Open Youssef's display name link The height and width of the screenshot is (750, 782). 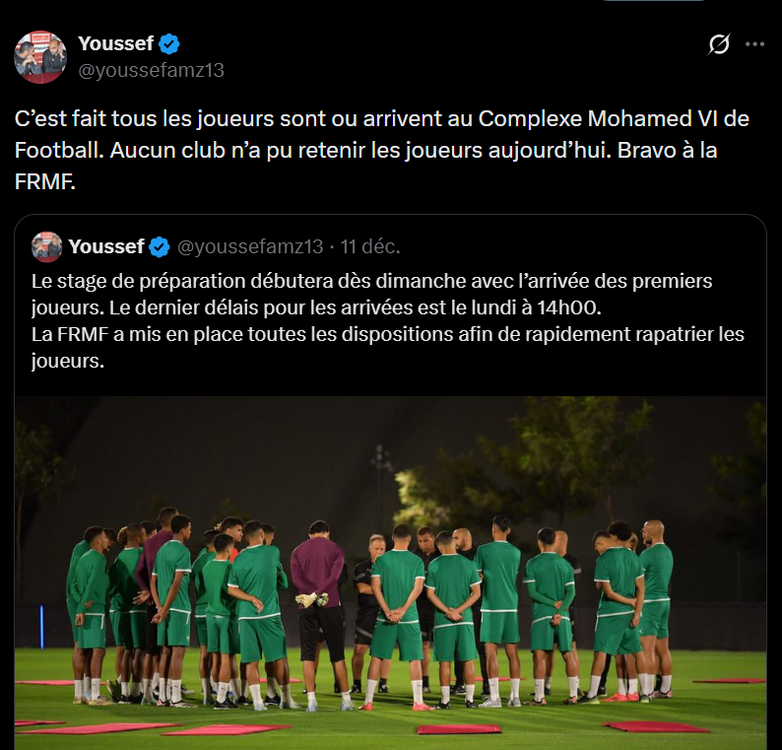point(116,43)
